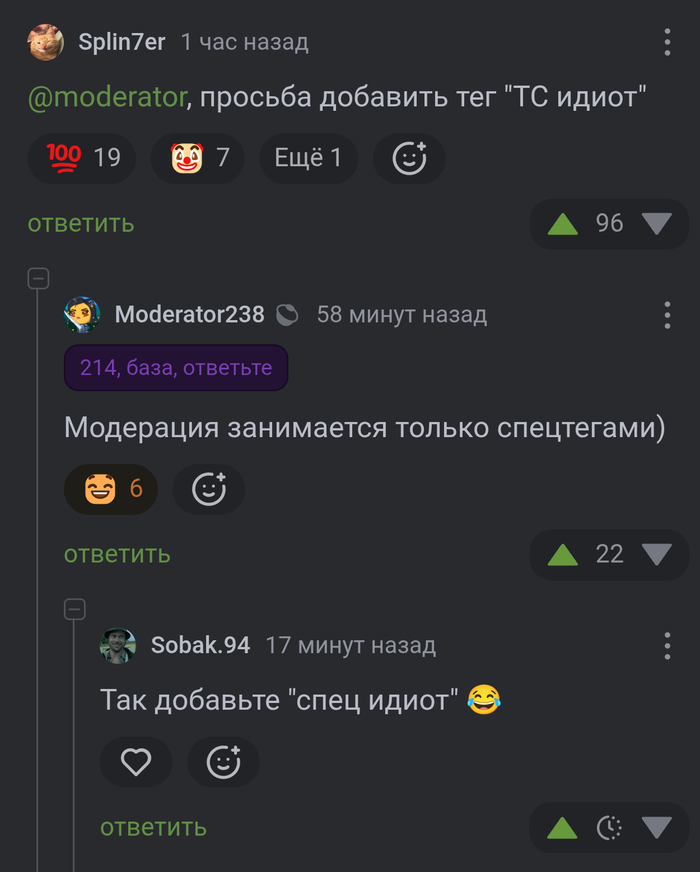Reply to Moderator238's comment

(x=117, y=554)
